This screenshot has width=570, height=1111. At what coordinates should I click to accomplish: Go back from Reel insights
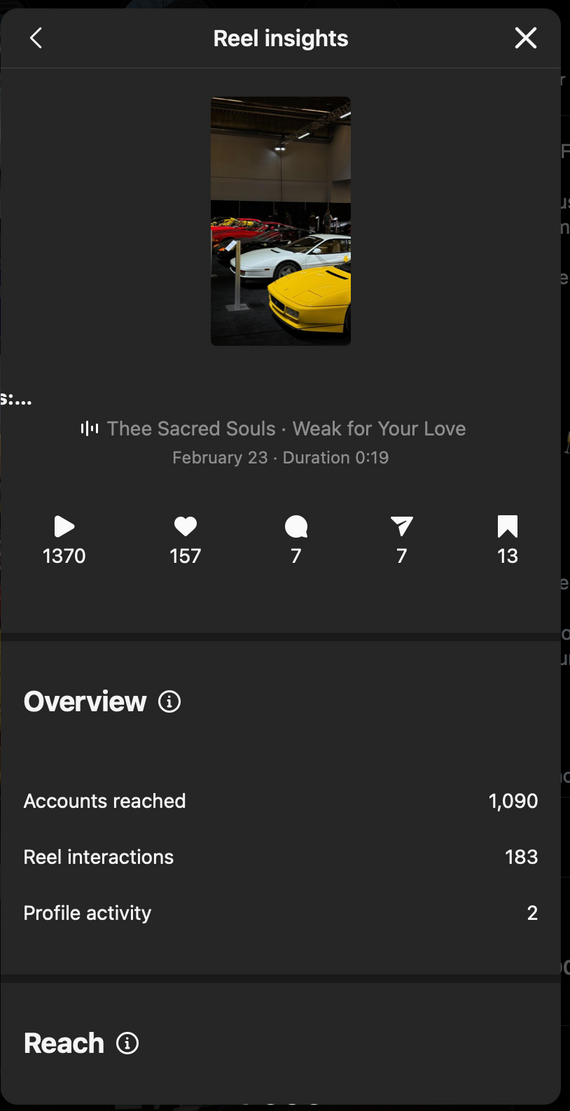(36, 38)
